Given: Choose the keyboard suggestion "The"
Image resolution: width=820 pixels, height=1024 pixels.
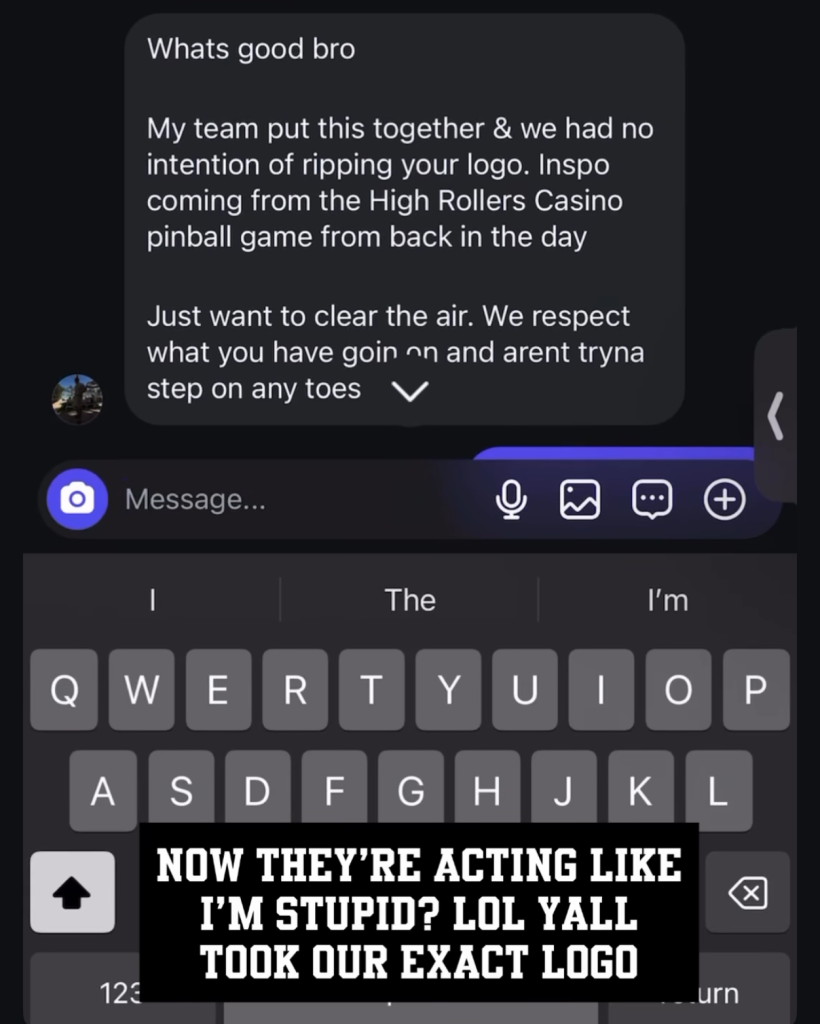Looking at the screenshot, I should pos(410,600).
